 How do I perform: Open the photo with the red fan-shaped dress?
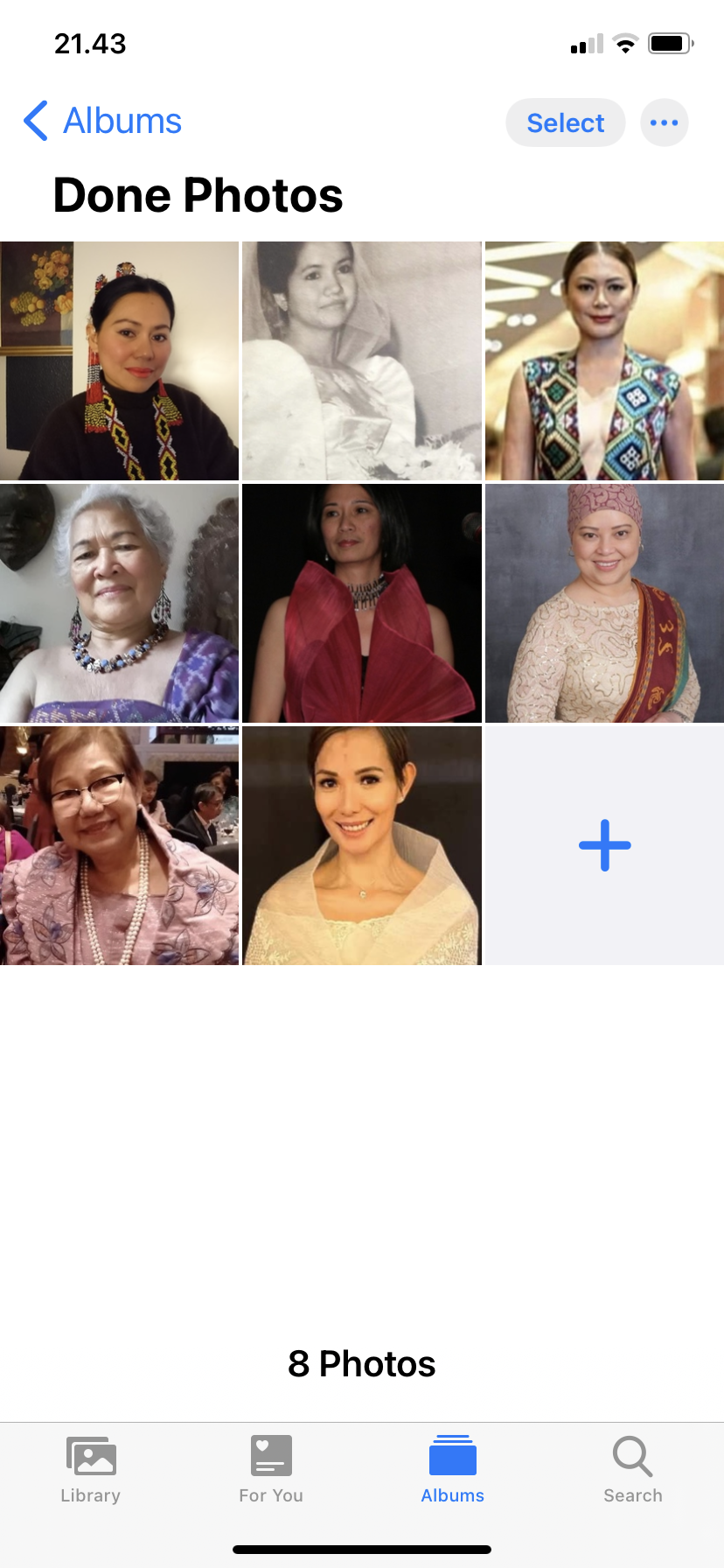coord(361,603)
